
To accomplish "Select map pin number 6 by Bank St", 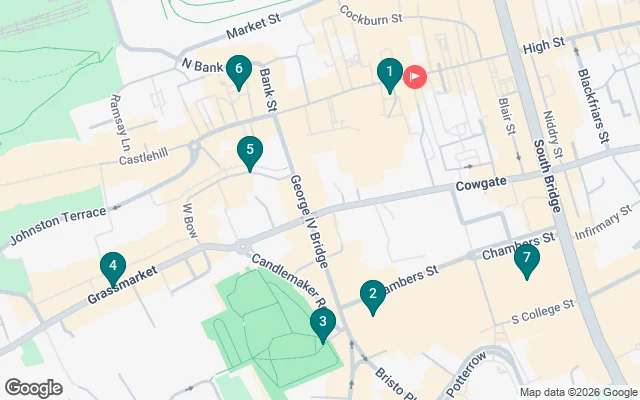I will coord(237,70).
